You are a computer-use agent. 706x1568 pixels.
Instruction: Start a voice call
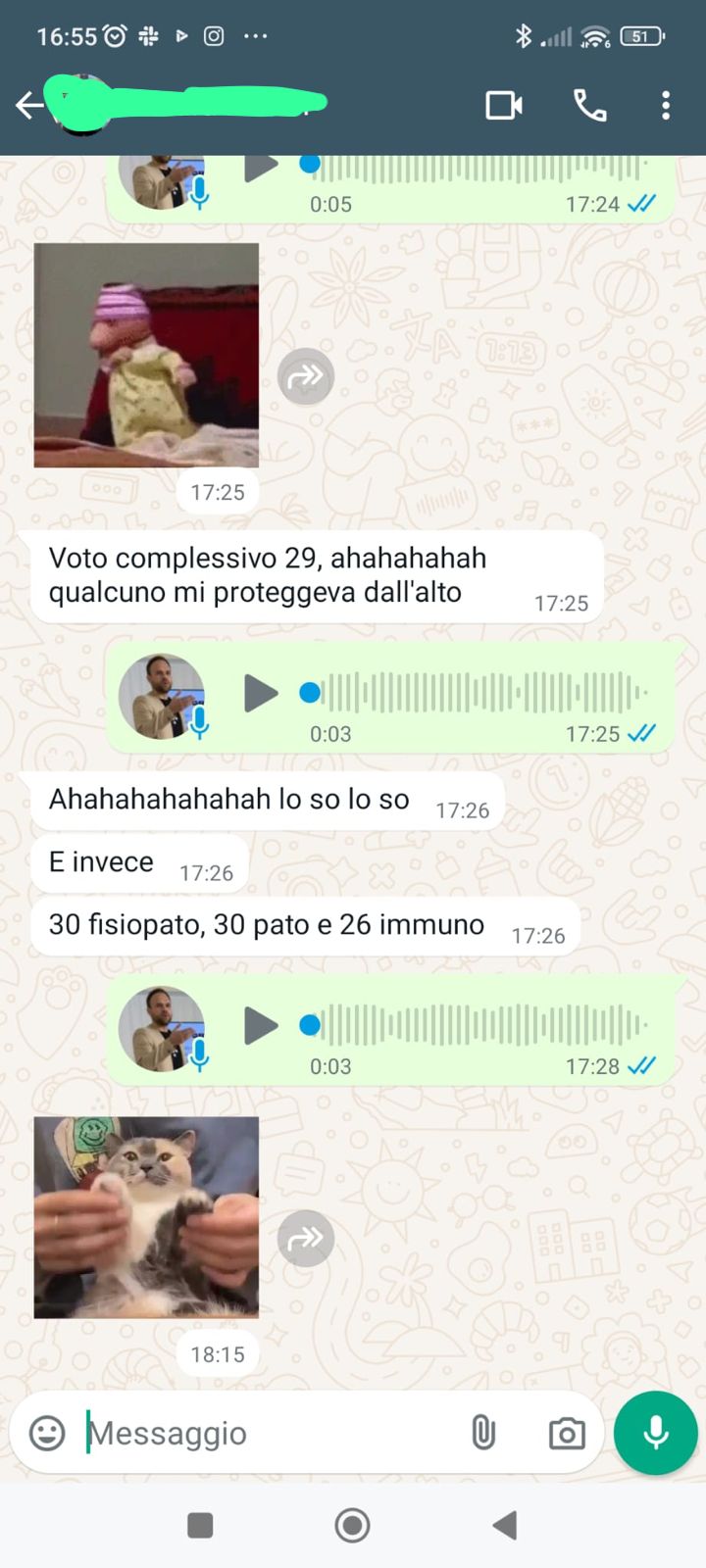[x=589, y=105]
